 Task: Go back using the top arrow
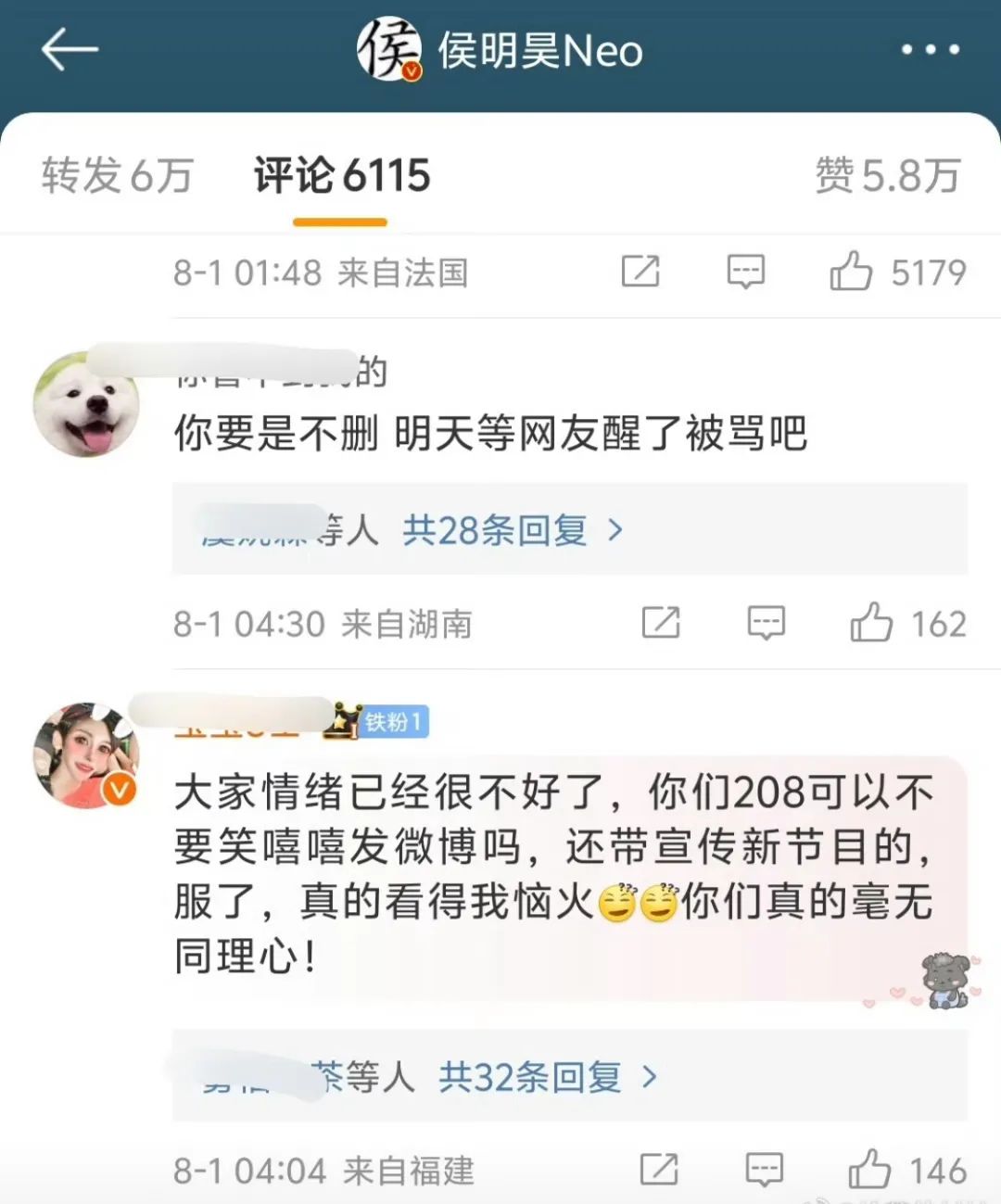[x=70, y=49]
